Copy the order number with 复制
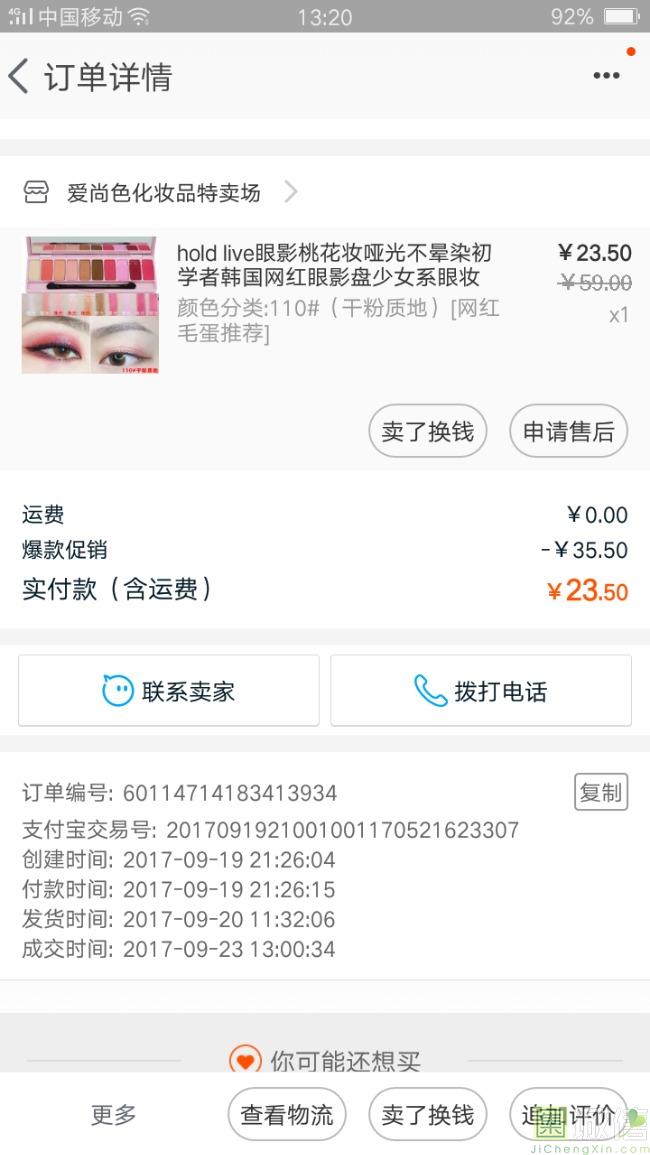Image resolution: width=650 pixels, height=1155 pixels. point(600,792)
